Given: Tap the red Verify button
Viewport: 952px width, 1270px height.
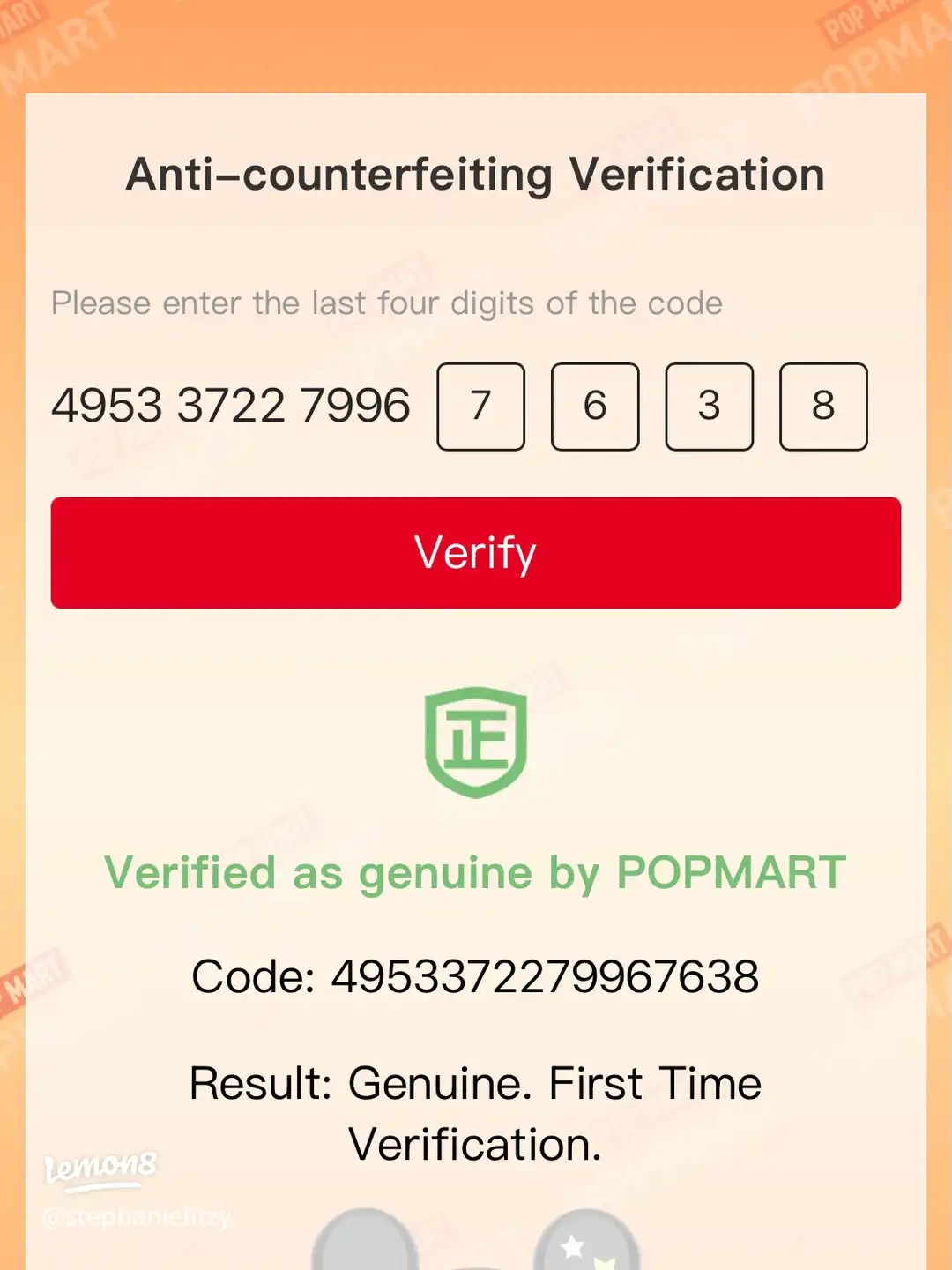Looking at the screenshot, I should tap(476, 553).
